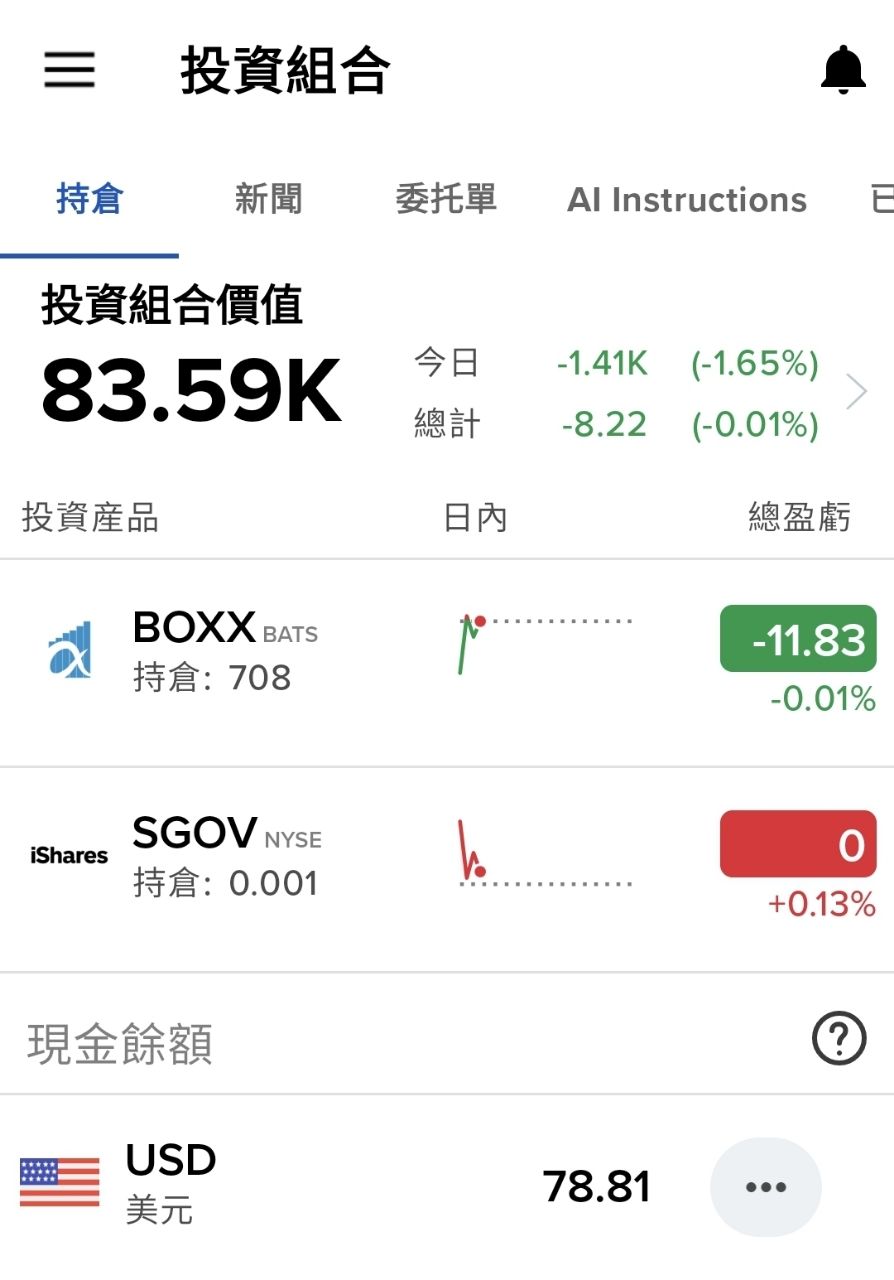894x1280 pixels.
Task: Open more options for USD balance
Action: click(766, 1187)
